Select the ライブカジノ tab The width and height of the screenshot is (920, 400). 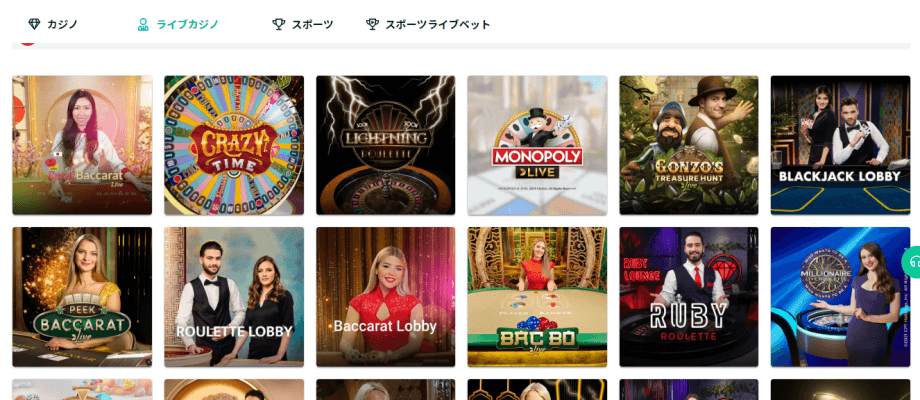pos(178,24)
